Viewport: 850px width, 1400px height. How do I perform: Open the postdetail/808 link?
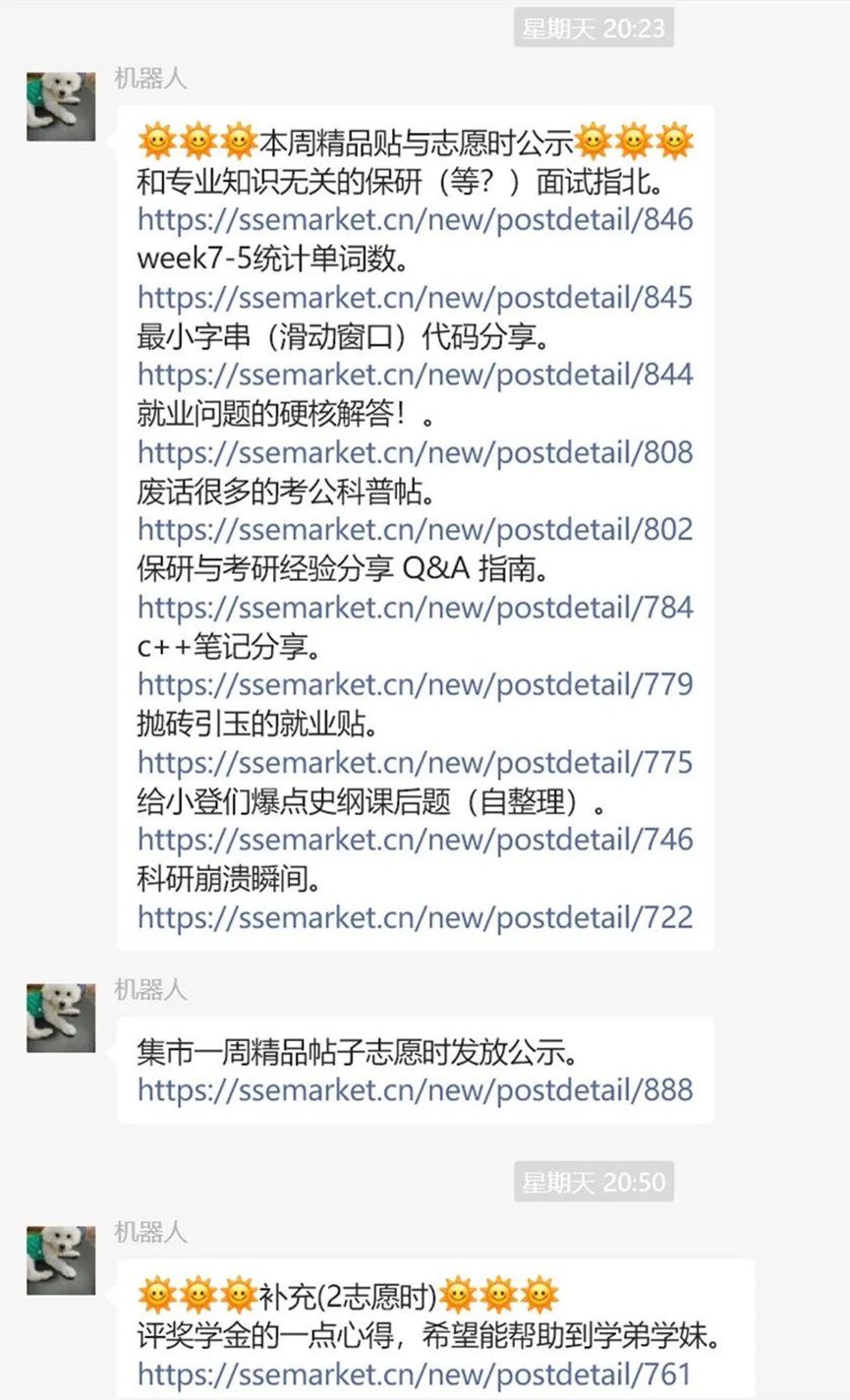tap(415, 452)
